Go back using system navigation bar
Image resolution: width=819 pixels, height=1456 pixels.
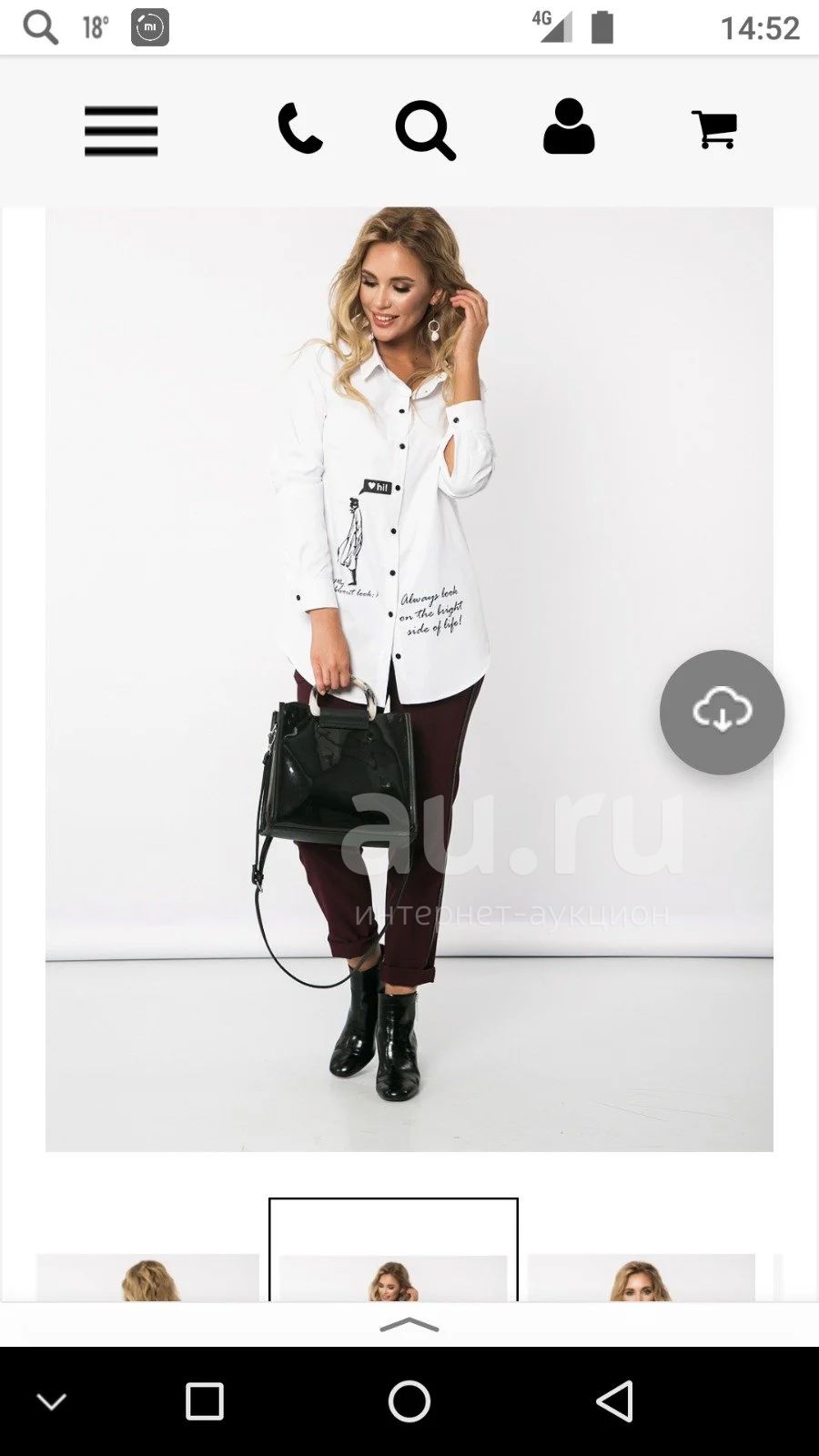click(614, 1401)
